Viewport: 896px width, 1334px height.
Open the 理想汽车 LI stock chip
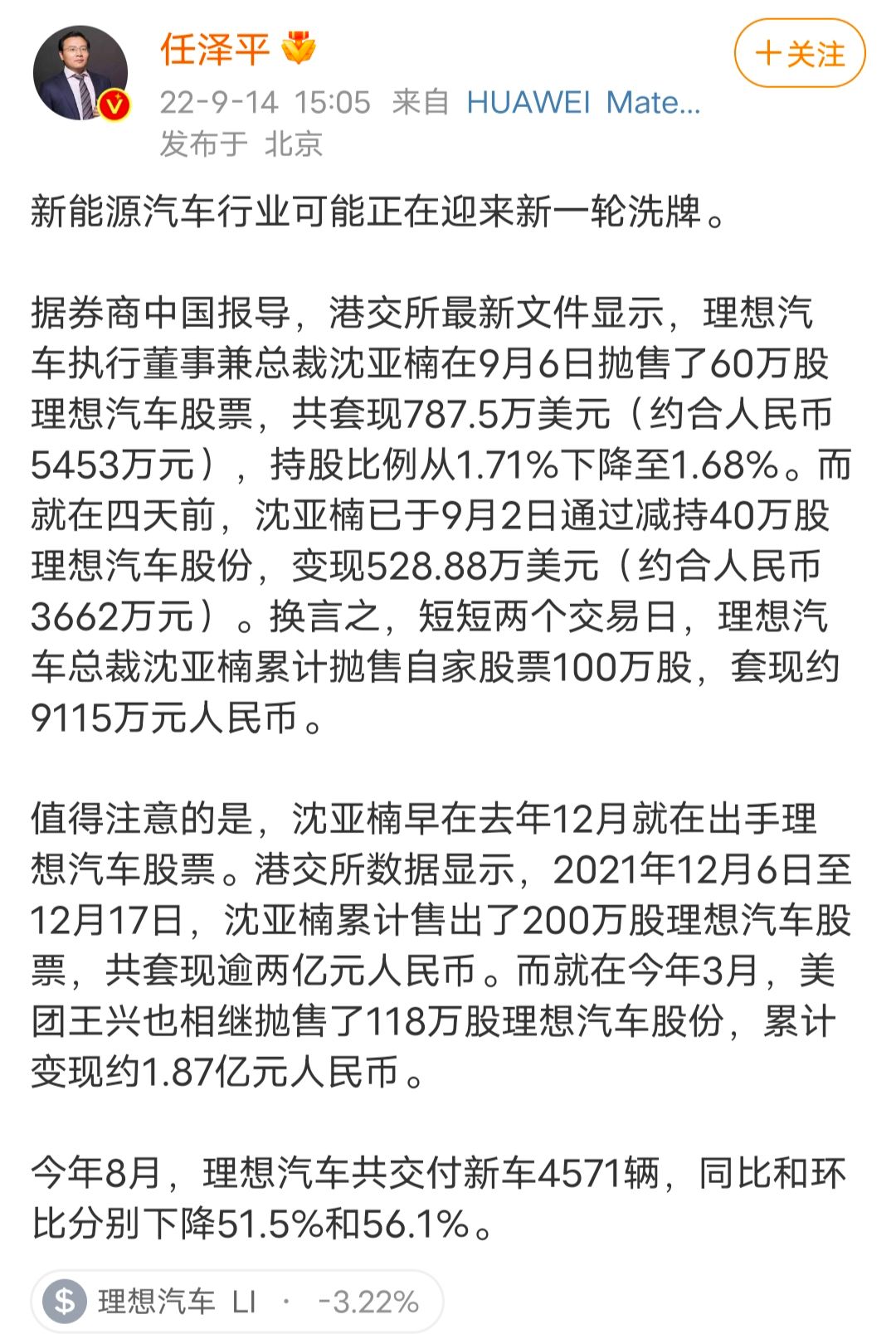237,1301
